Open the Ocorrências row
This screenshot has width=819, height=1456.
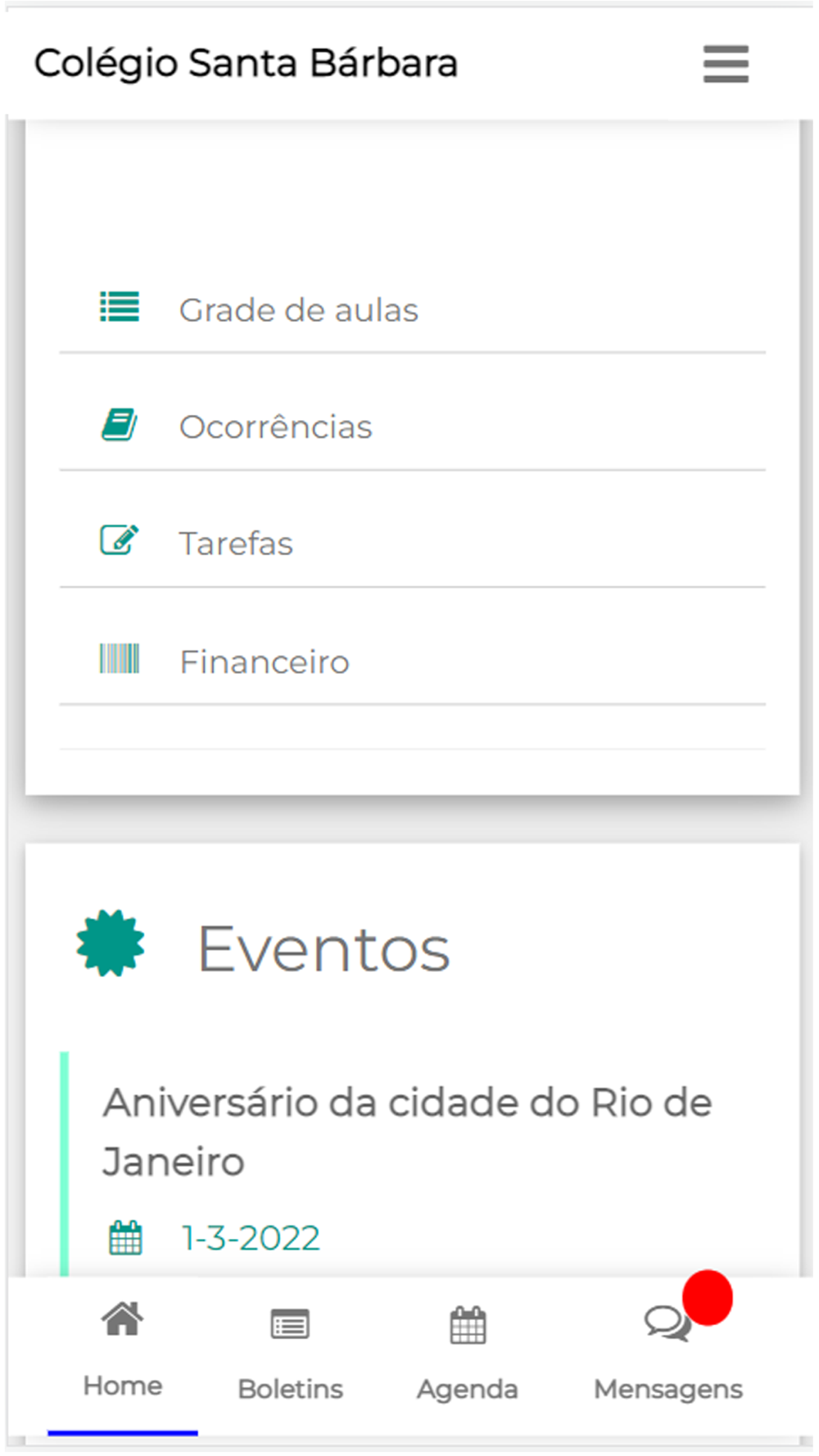[x=412, y=427]
